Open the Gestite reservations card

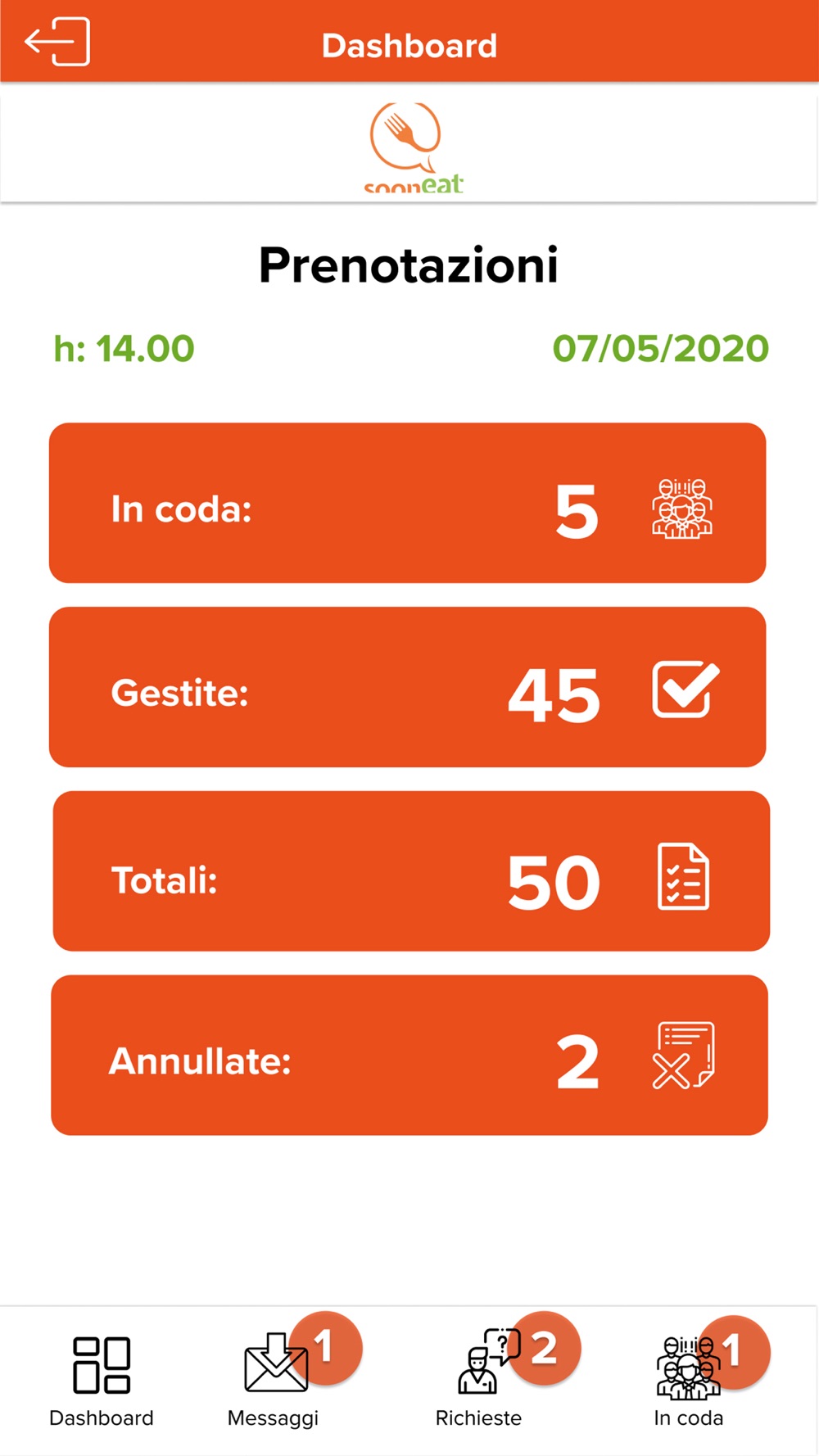[407, 687]
